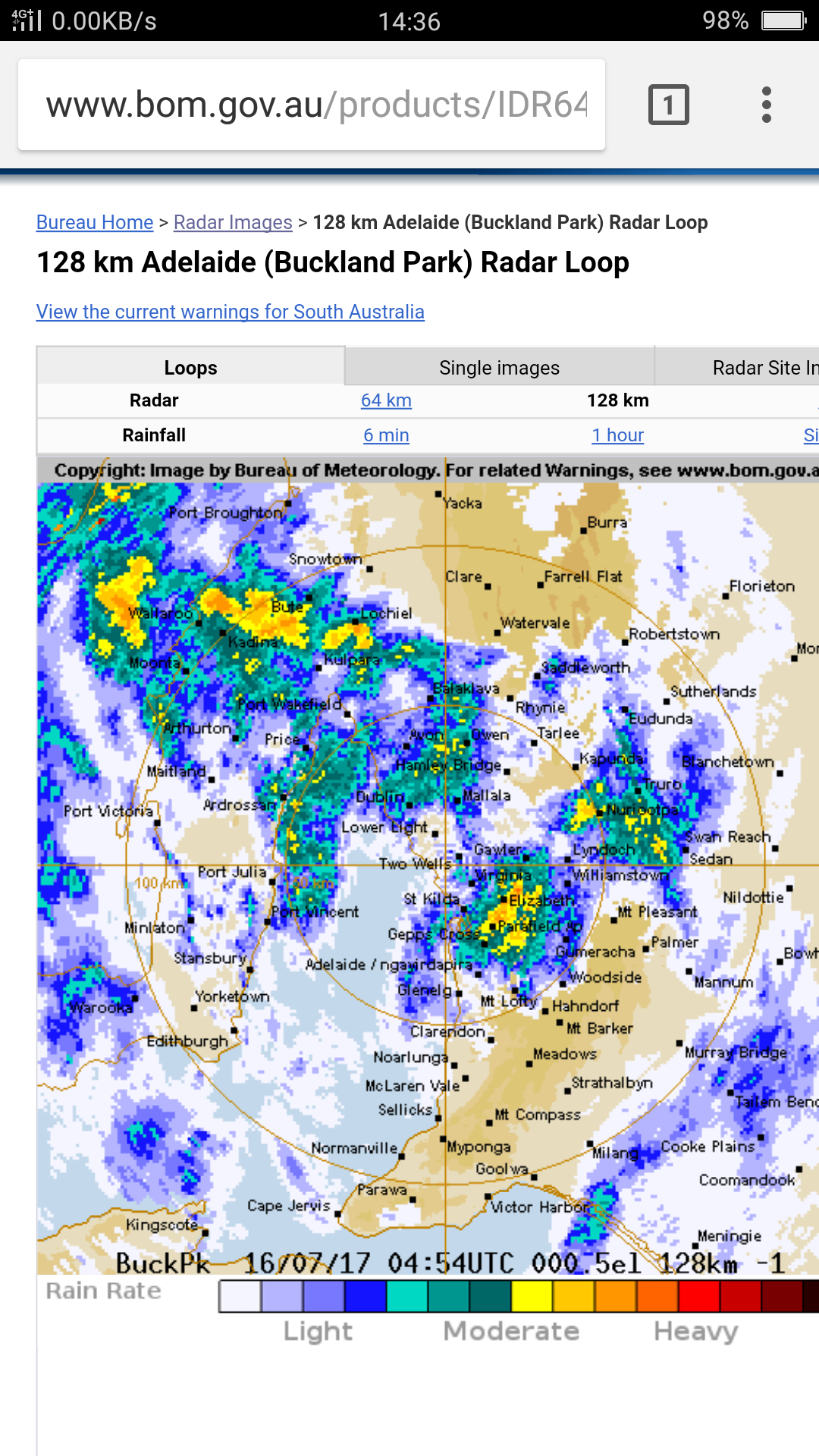819x1456 pixels.
Task: Go to Bureau Home link
Action: (95, 222)
